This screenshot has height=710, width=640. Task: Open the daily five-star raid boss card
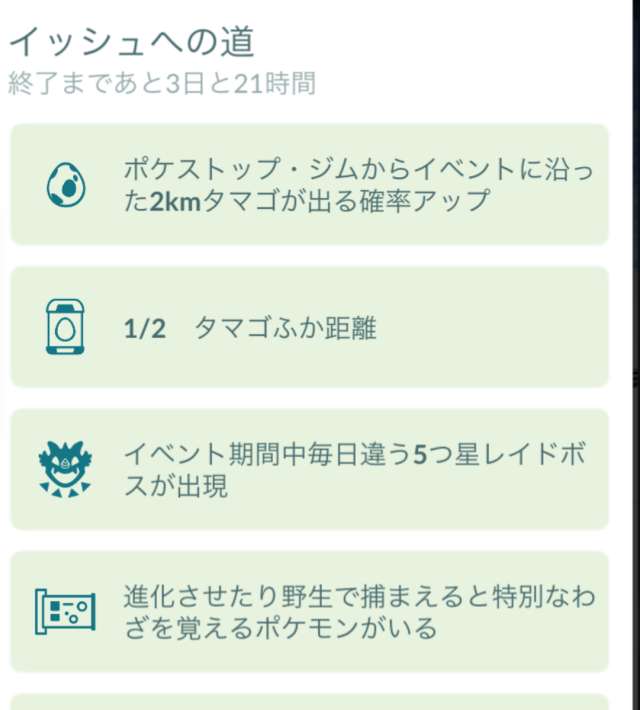click(309, 470)
